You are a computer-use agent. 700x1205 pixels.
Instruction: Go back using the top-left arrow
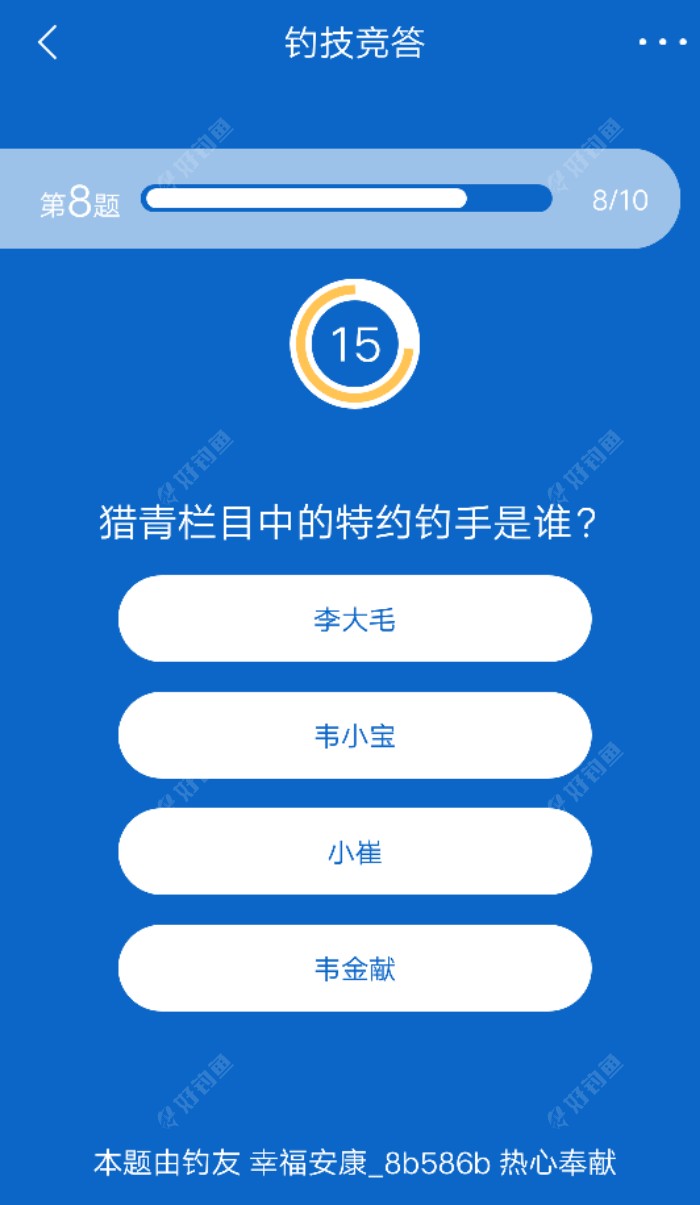pyautogui.click(x=48, y=43)
